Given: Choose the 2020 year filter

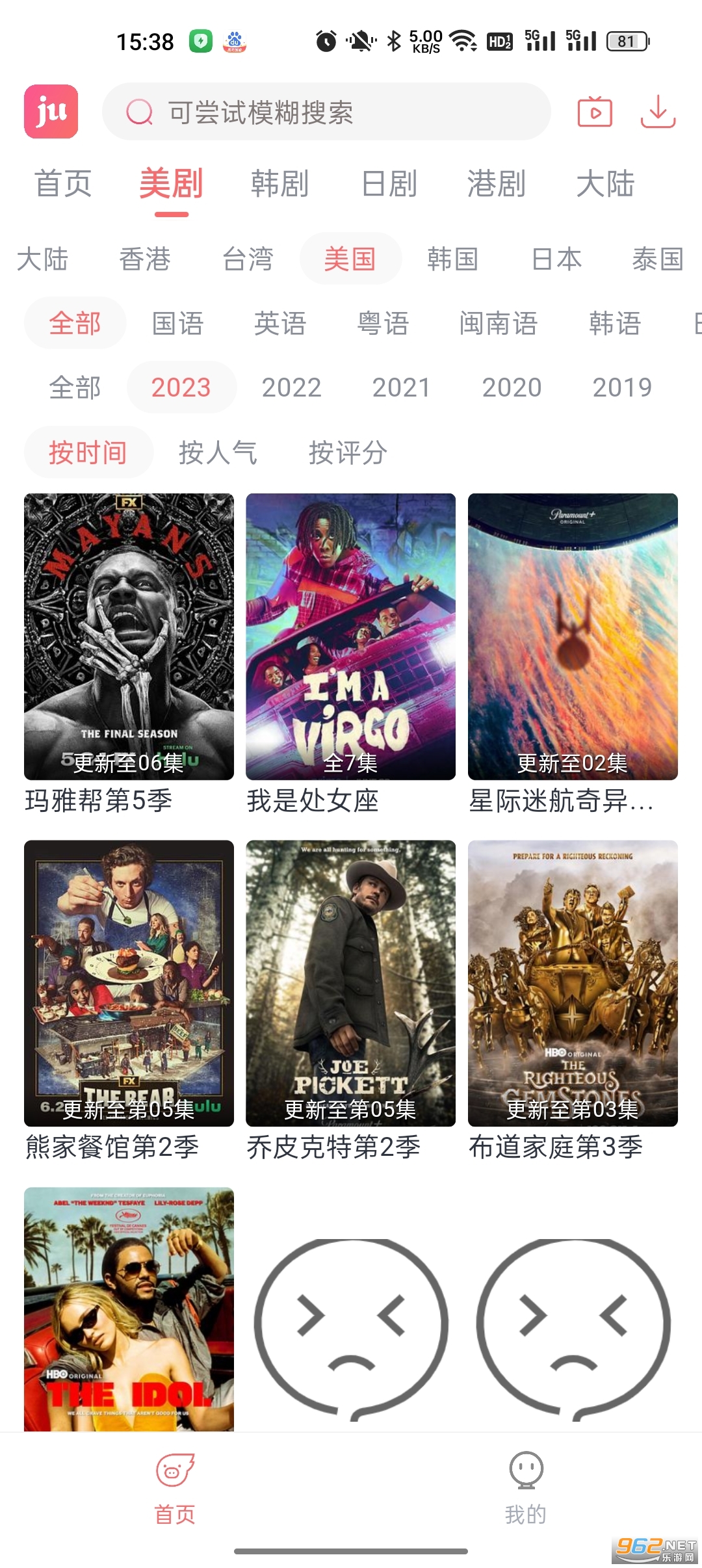Looking at the screenshot, I should (512, 387).
